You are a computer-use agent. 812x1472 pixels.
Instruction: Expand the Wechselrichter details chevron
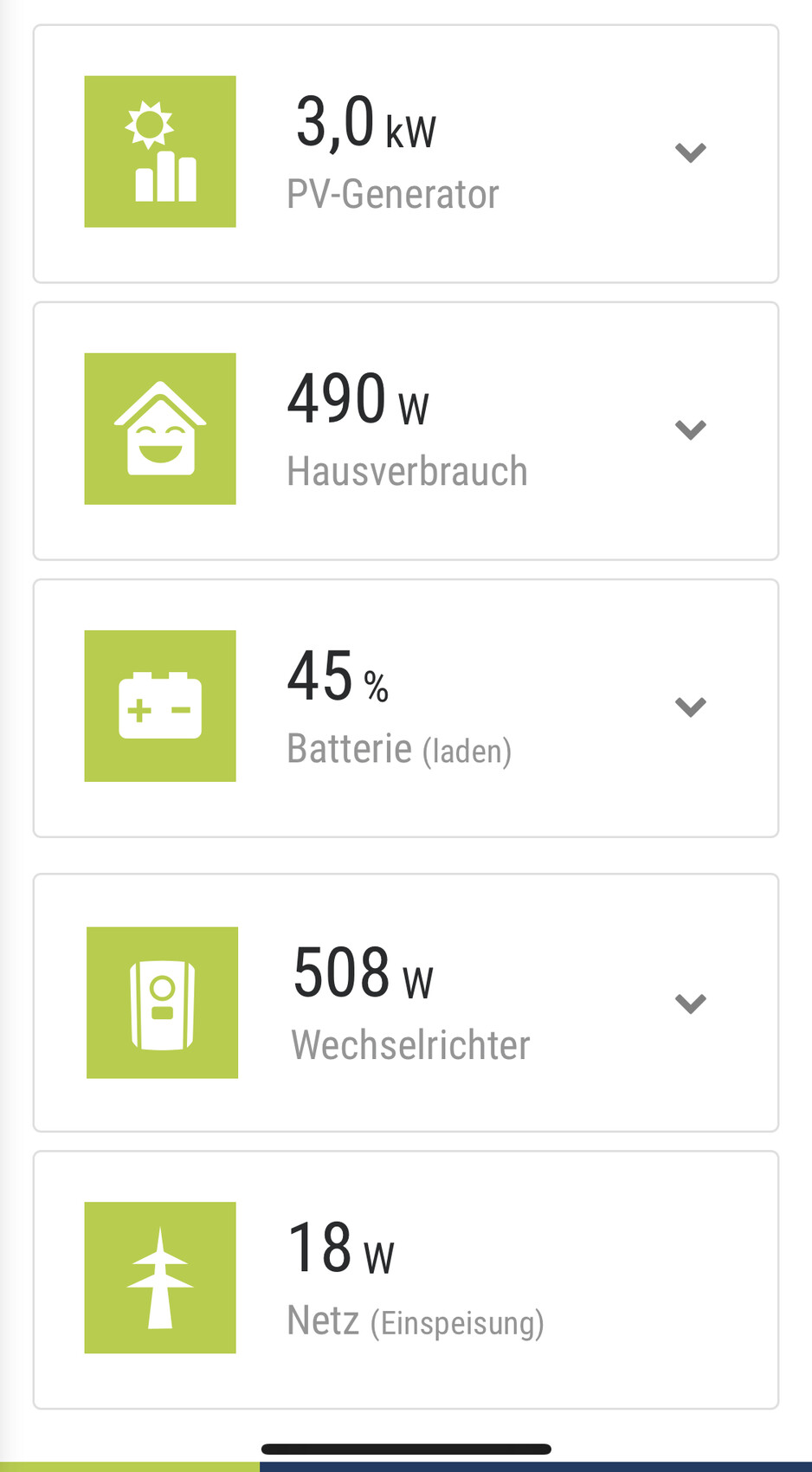pos(690,1004)
